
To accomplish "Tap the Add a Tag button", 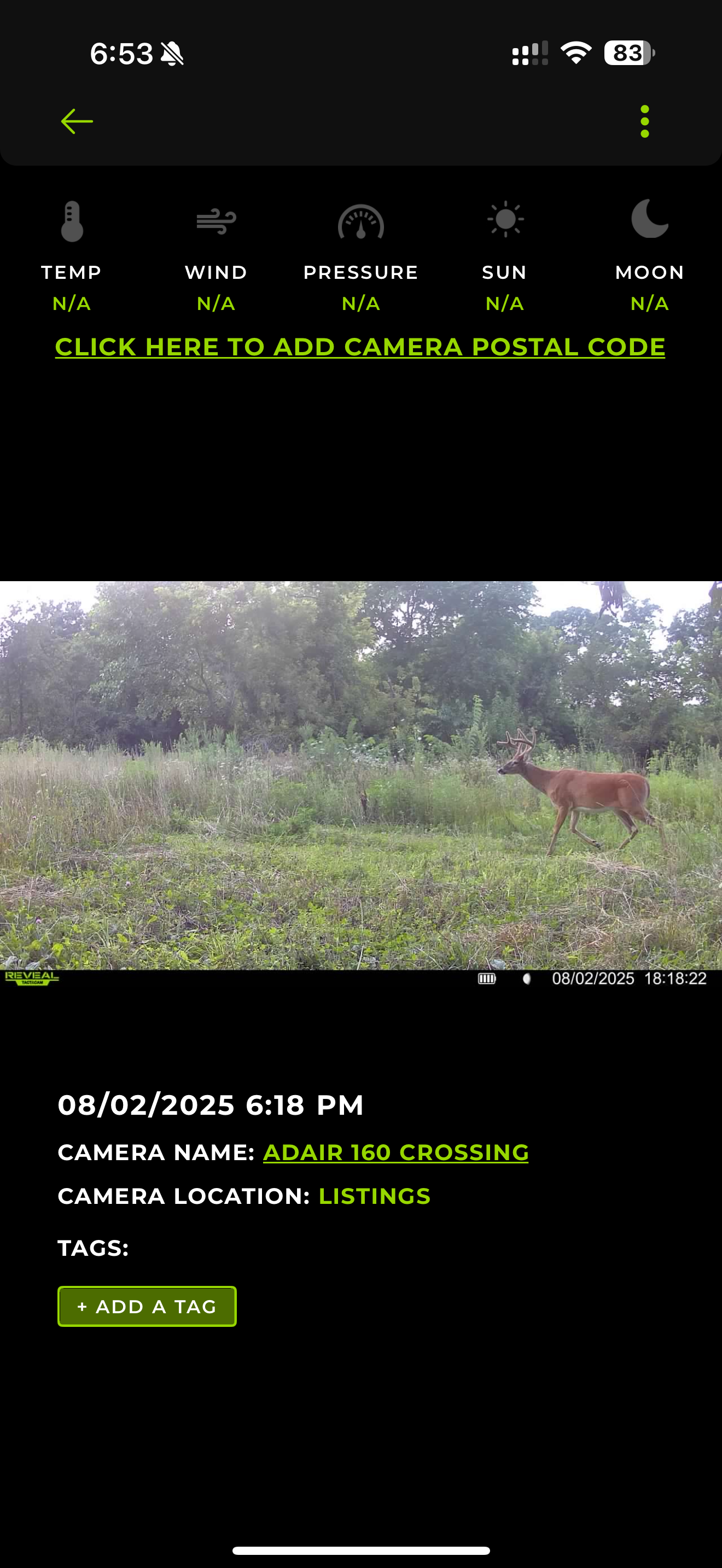I will pyautogui.click(x=147, y=1306).
